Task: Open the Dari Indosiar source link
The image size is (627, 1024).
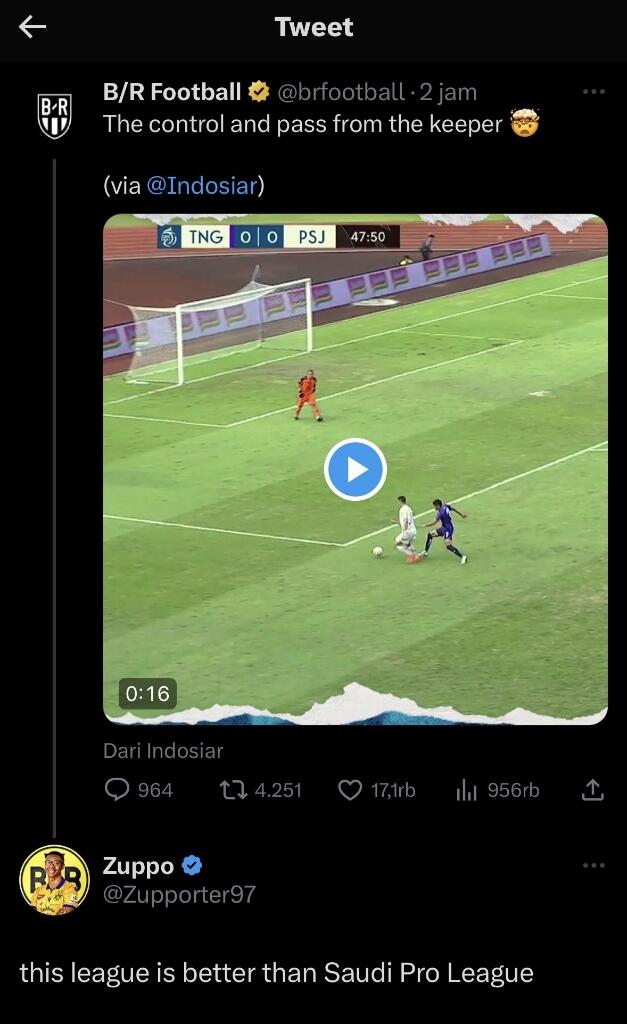Action: click(163, 750)
